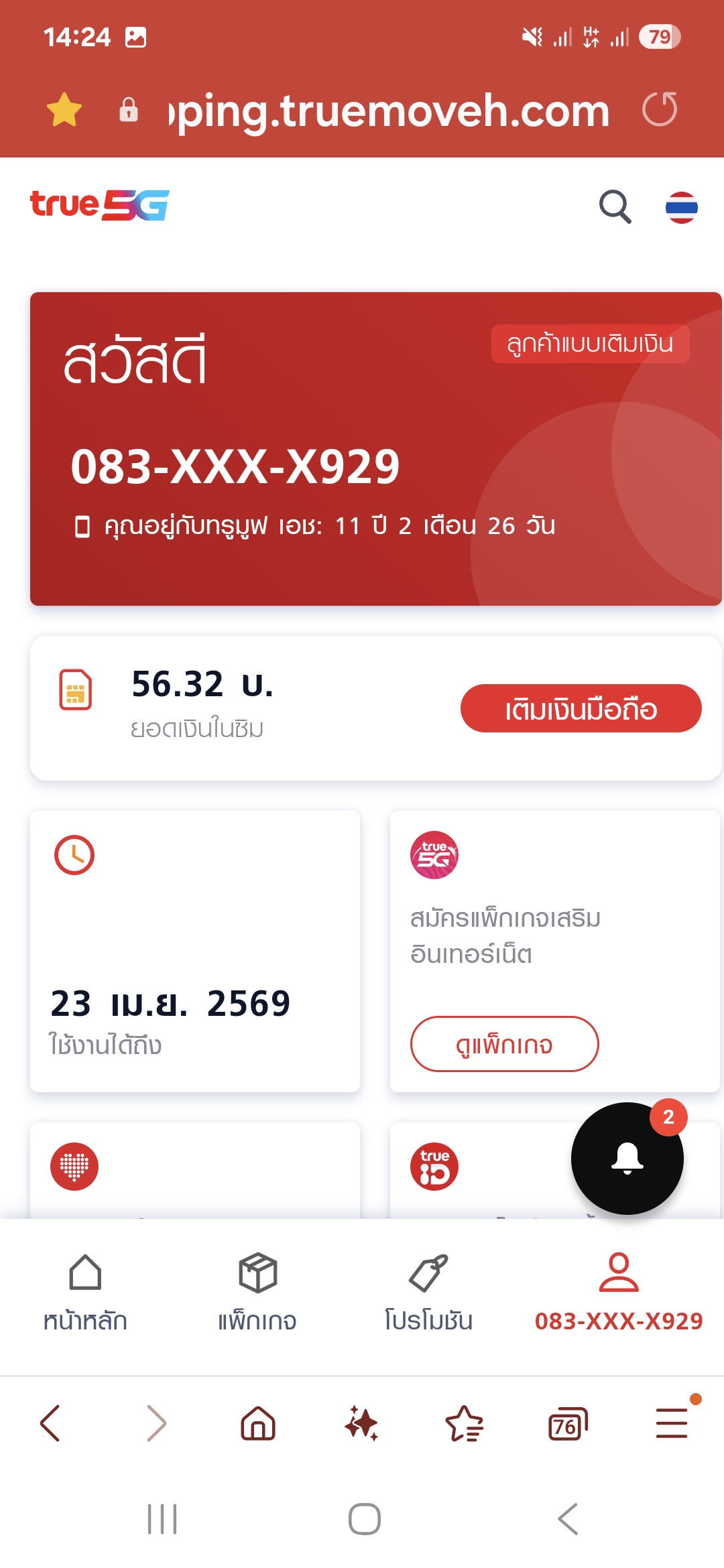The image size is (724, 1568).
Task: Open the browser home page
Action: click(258, 1423)
